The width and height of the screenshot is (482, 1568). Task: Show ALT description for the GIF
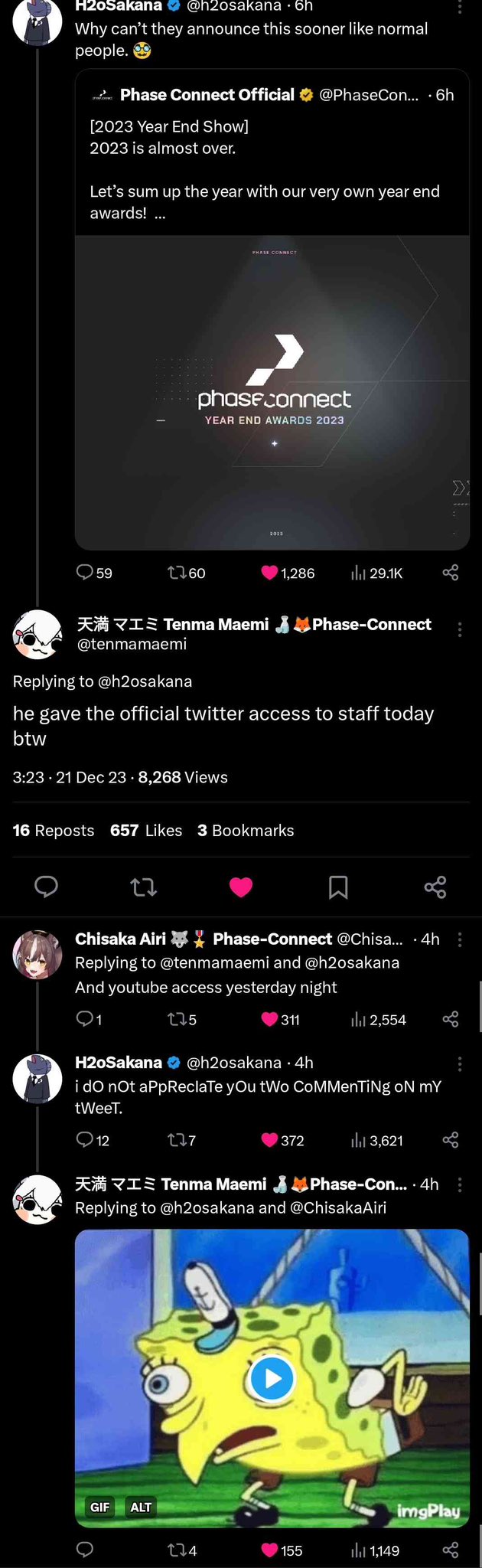coord(141,1508)
